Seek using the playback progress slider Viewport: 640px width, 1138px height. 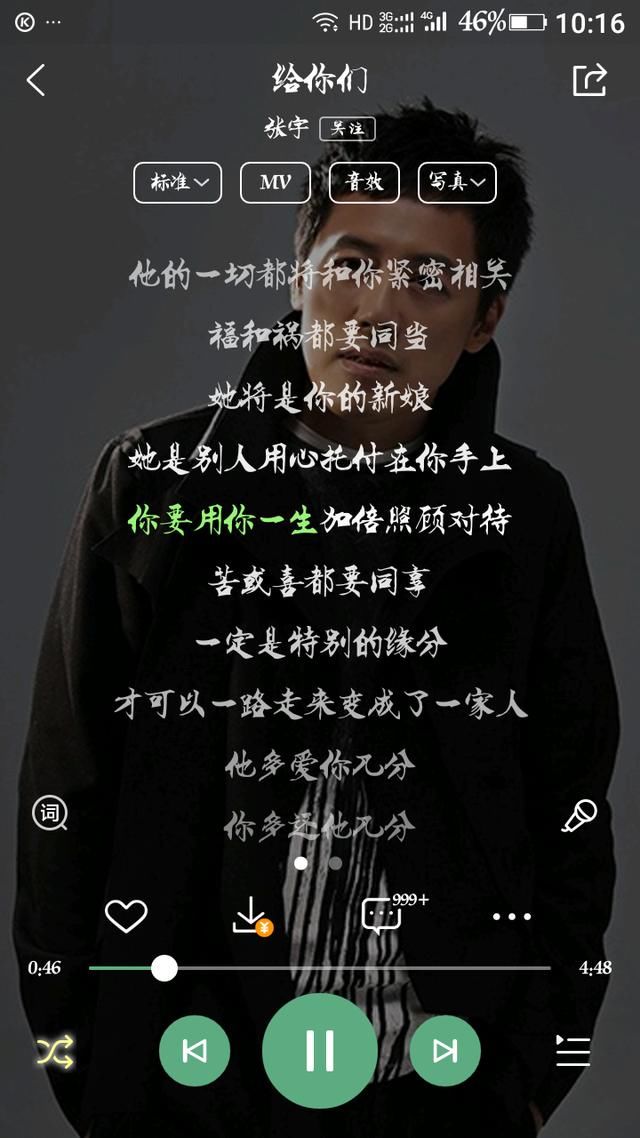click(x=319, y=968)
